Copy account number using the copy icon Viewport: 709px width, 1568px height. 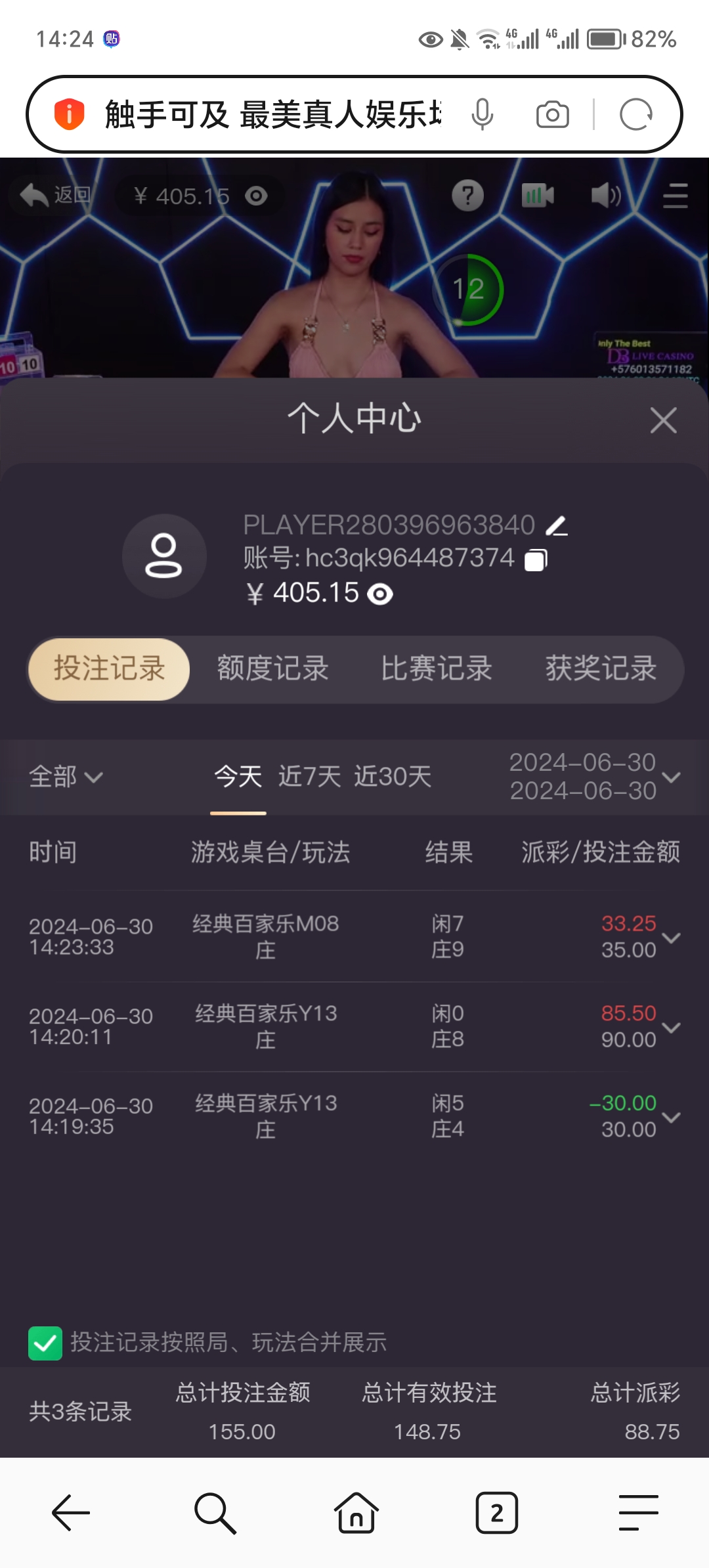535,559
